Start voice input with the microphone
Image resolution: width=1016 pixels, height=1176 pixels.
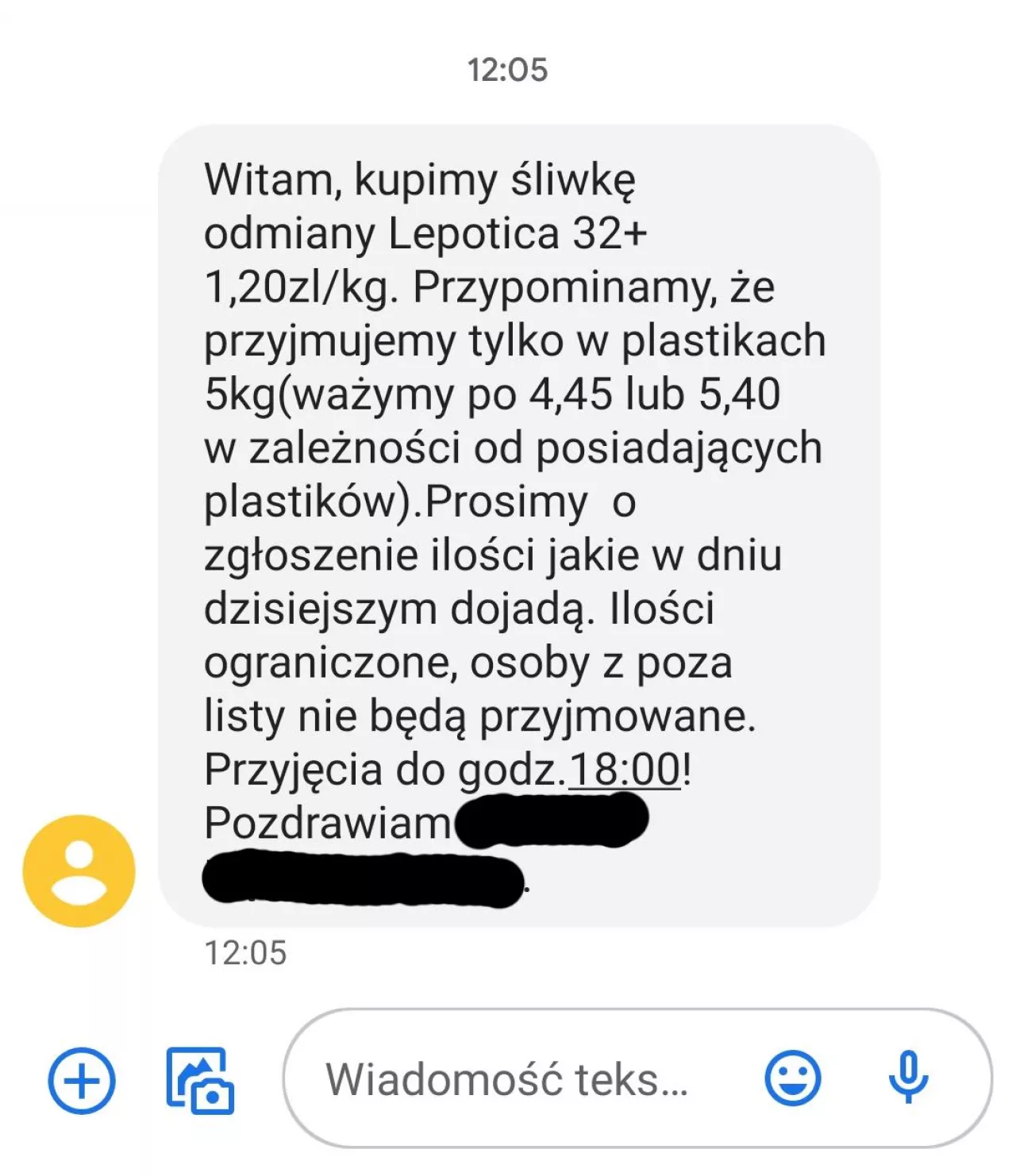[x=908, y=1078]
